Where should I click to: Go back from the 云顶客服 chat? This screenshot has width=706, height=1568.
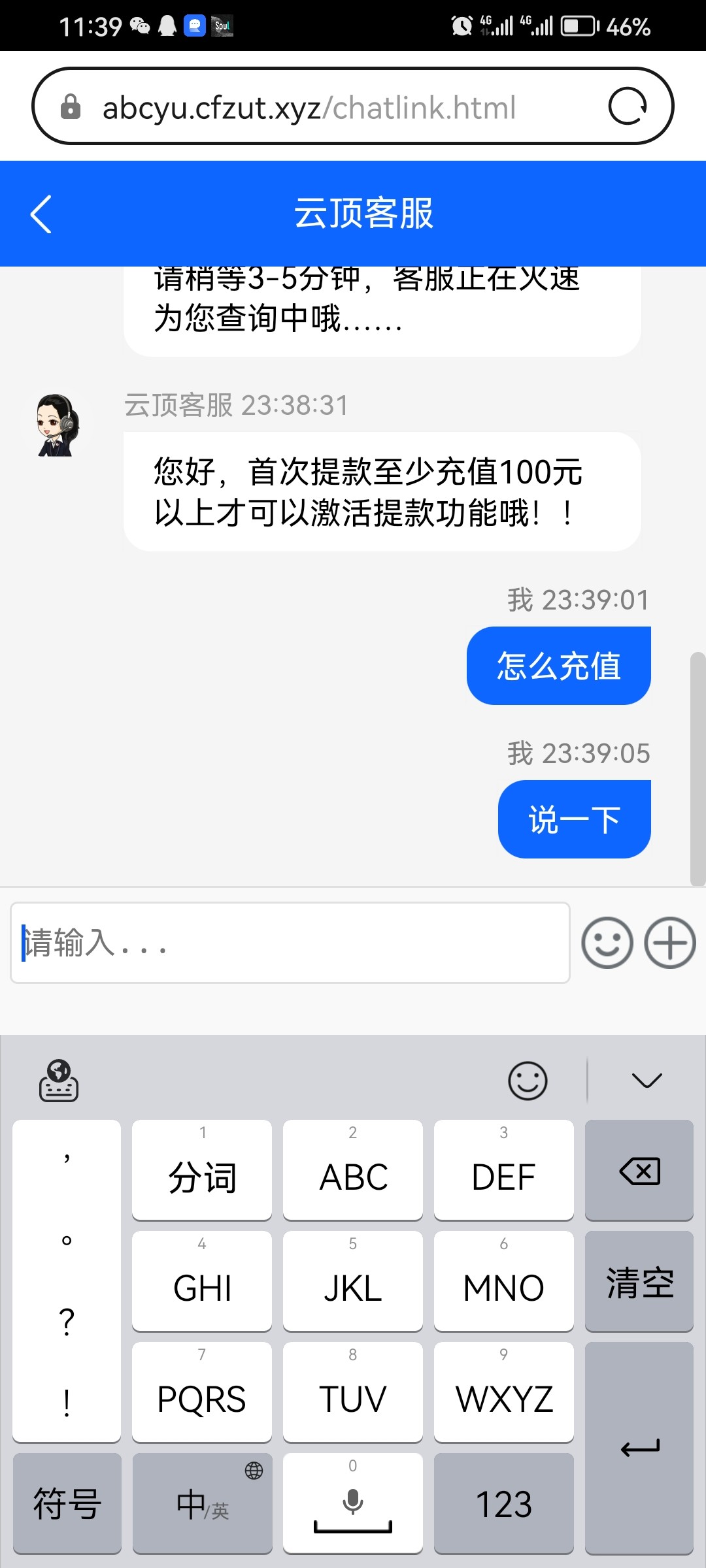point(41,214)
